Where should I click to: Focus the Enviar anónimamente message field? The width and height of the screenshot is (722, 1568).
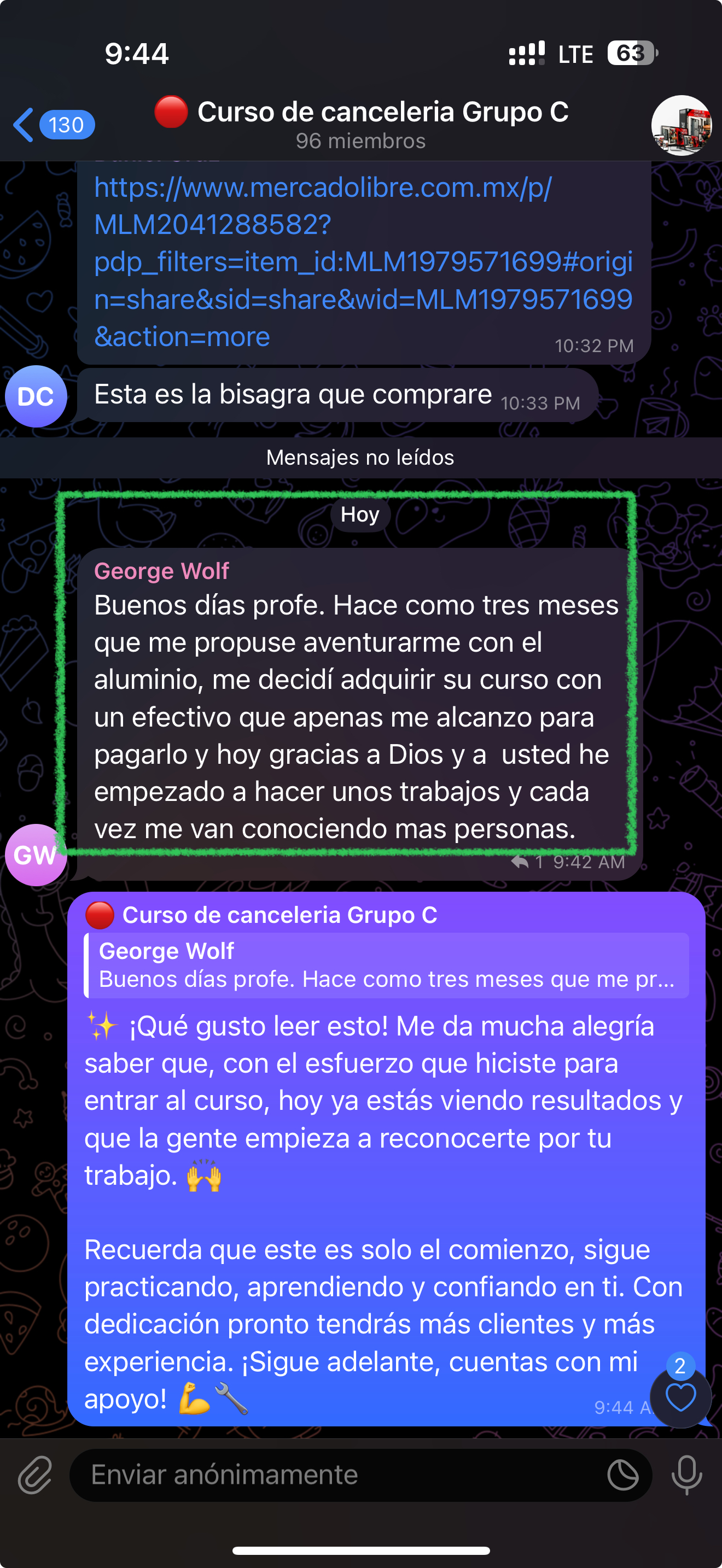341,1475
